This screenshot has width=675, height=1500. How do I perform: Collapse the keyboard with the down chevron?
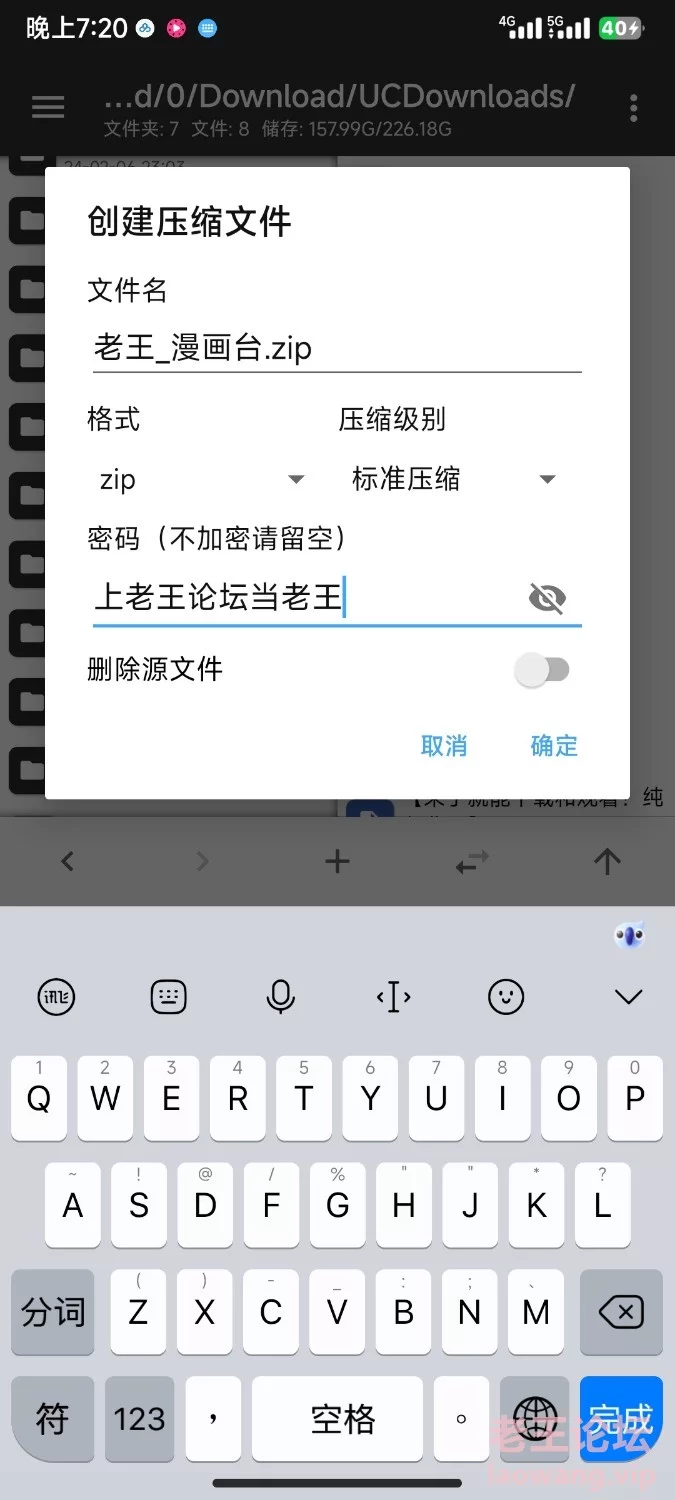[x=628, y=996]
